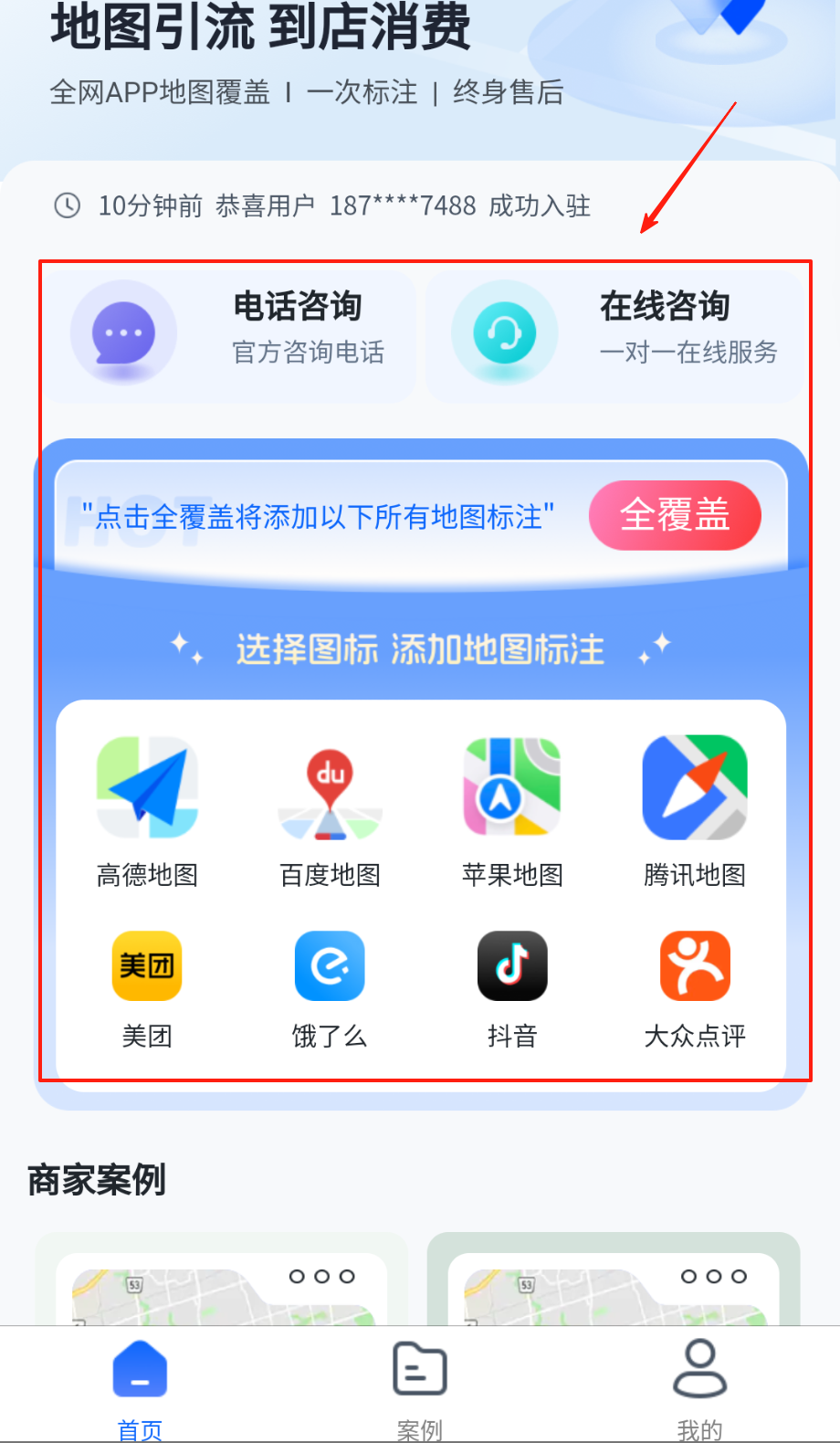This screenshot has width=840, height=1443.
Task: Start 在线咨询 online consultation
Action: [x=614, y=334]
